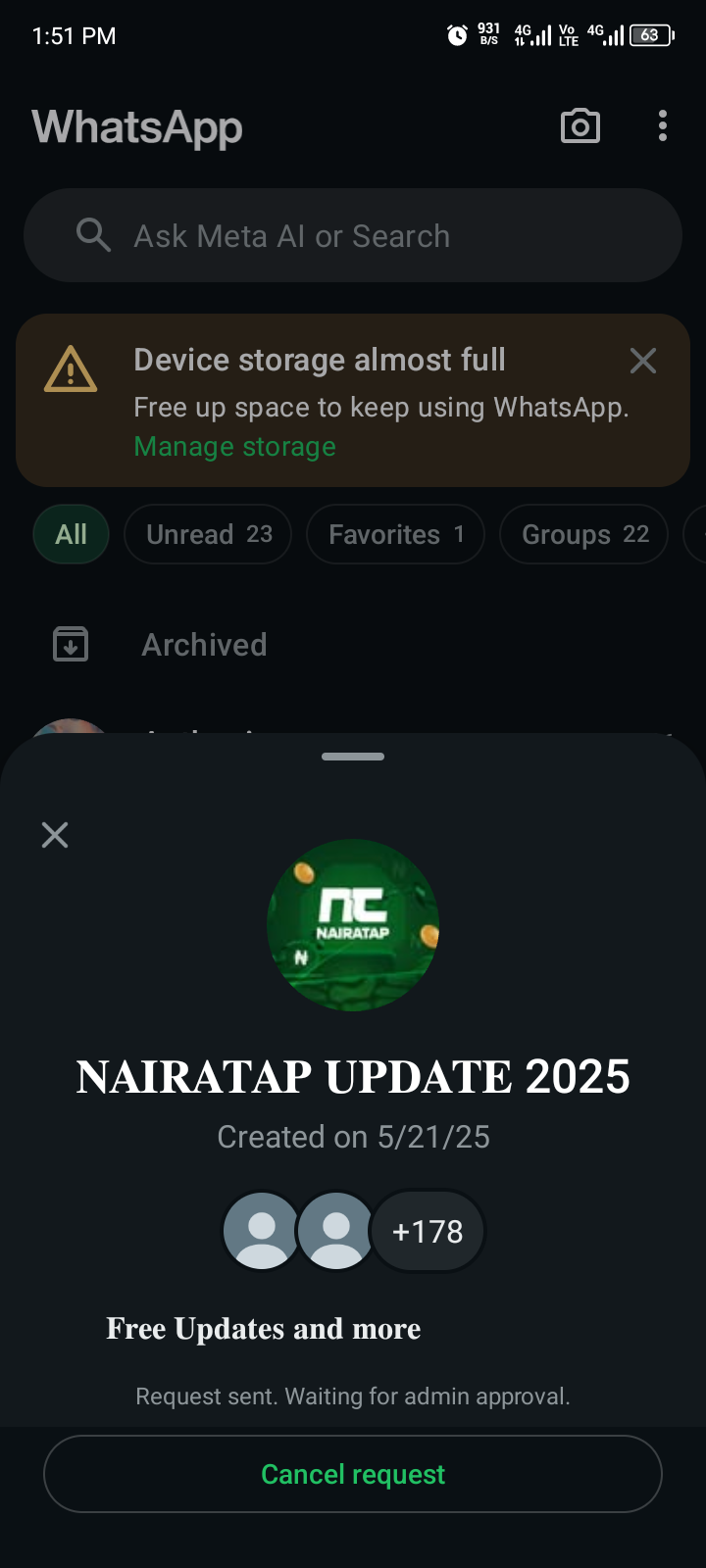
Task: View the +178 group members
Action: click(x=428, y=1232)
